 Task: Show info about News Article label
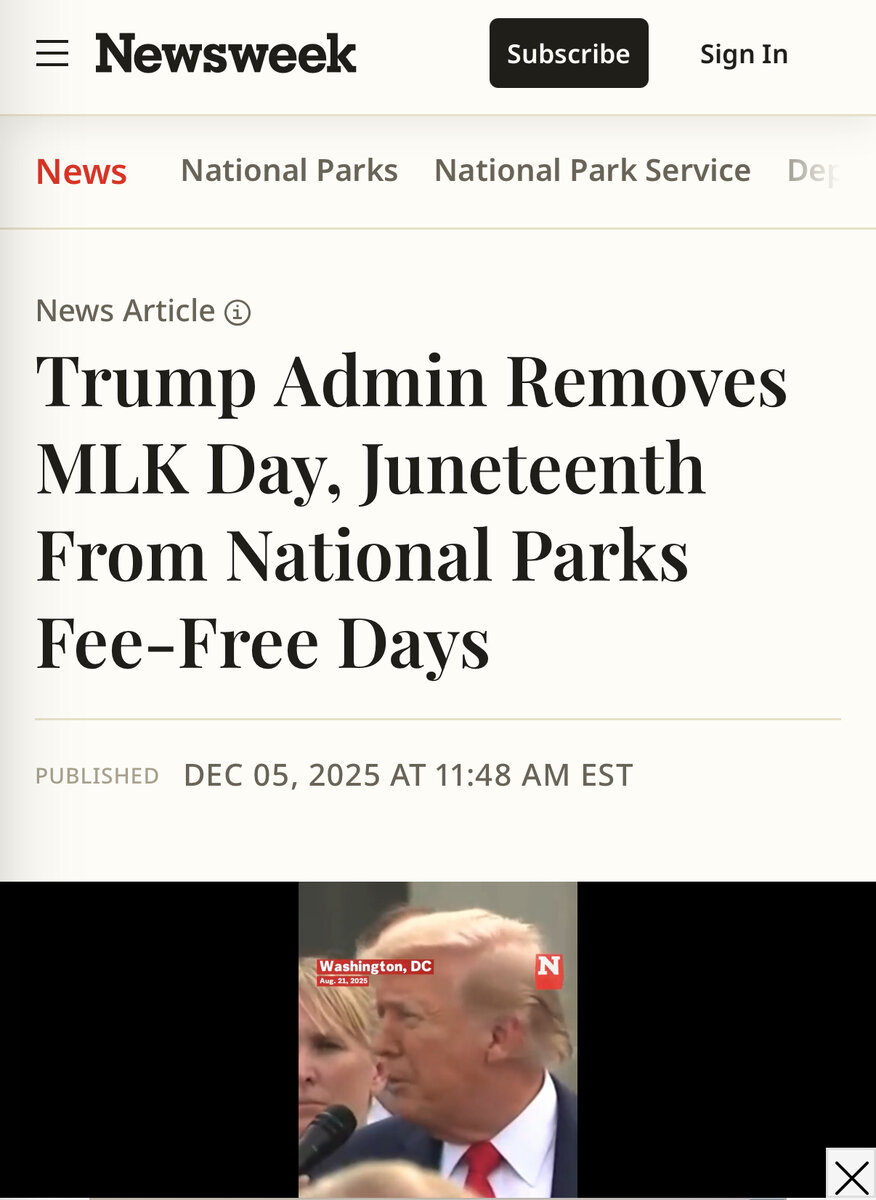[x=238, y=313]
